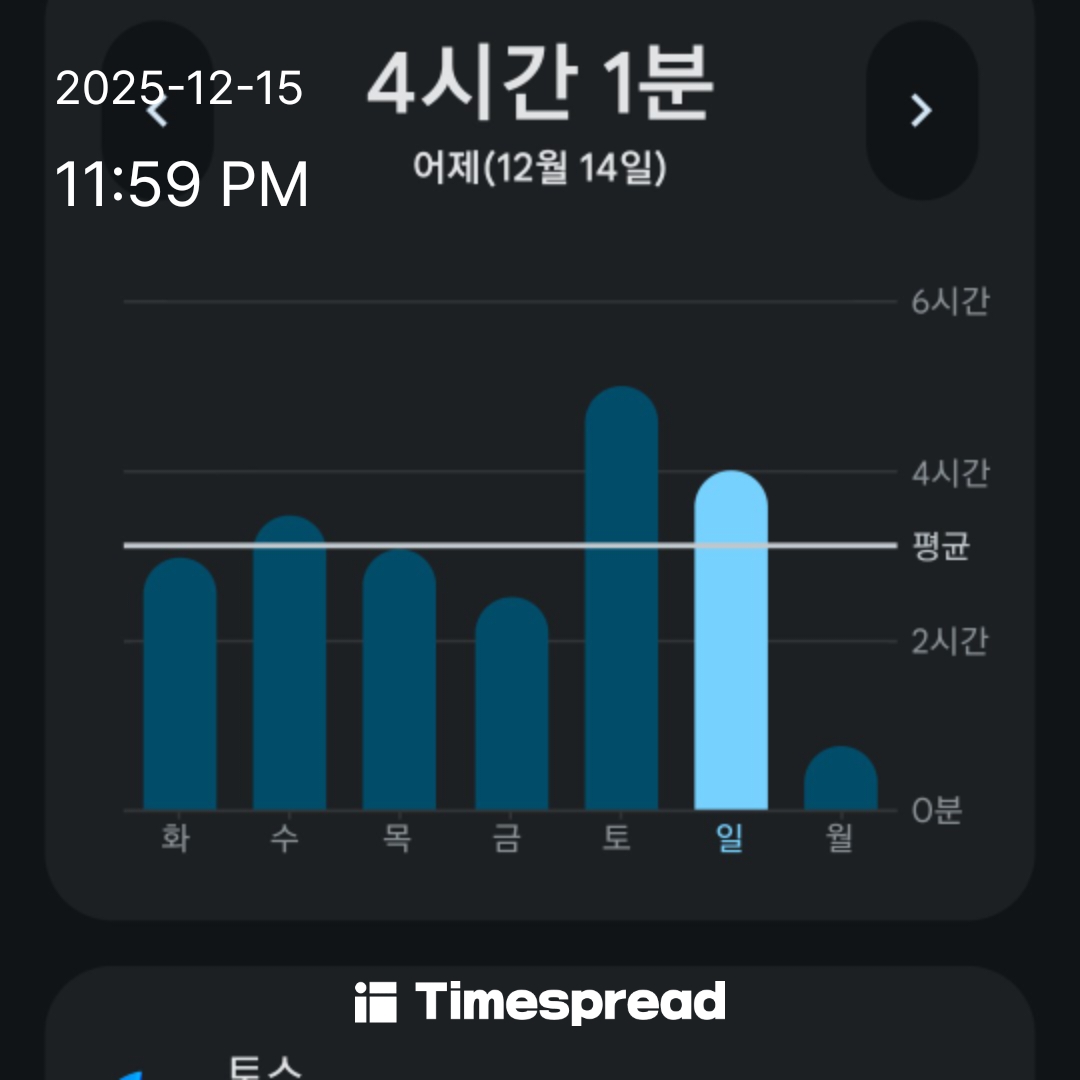The image size is (1080, 1080).
Task: Go to the next day
Action: click(x=921, y=110)
